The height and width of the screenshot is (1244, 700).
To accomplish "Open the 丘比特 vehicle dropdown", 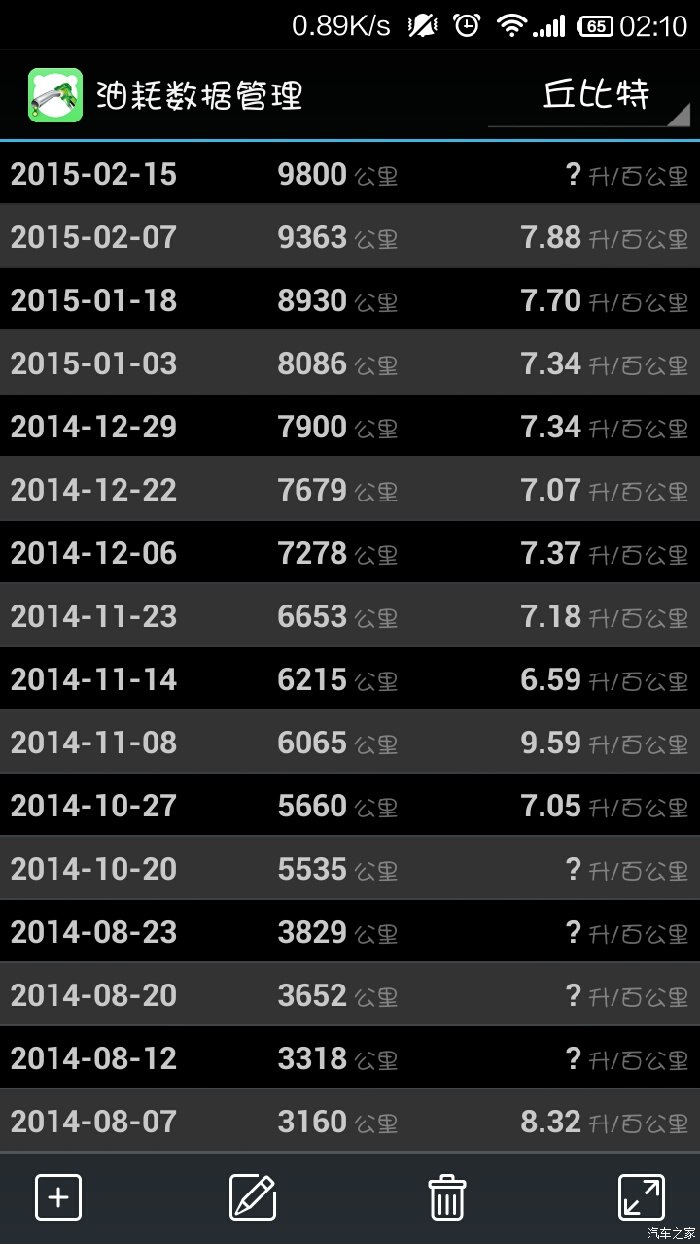I will click(590, 96).
